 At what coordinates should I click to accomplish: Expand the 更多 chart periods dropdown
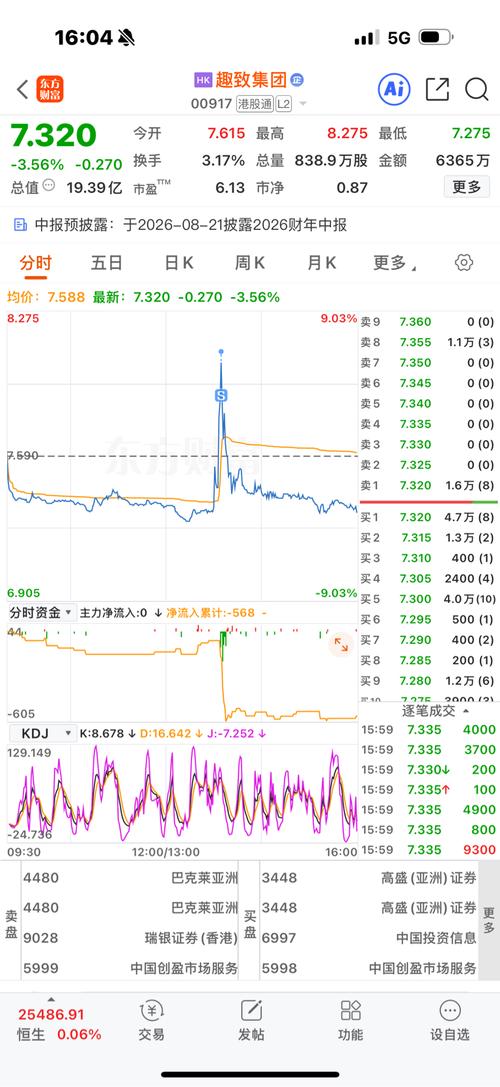point(394,263)
